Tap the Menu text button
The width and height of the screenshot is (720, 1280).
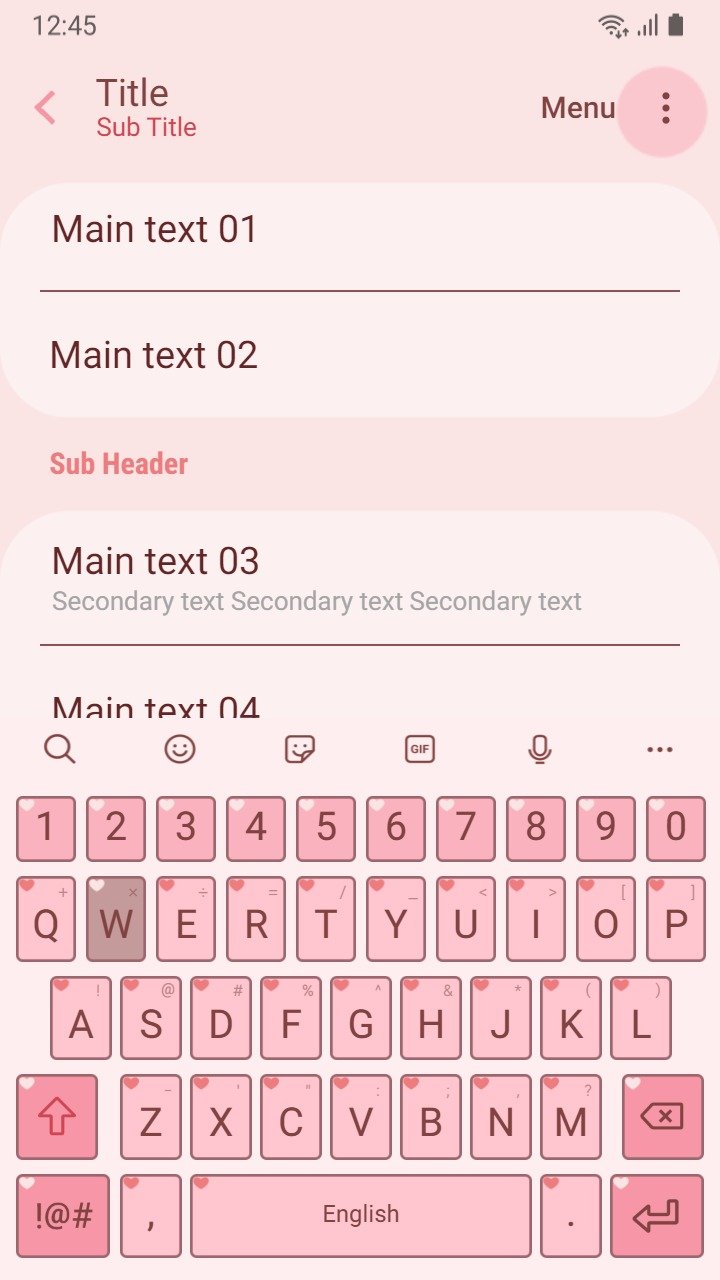pyautogui.click(x=578, y=108)
